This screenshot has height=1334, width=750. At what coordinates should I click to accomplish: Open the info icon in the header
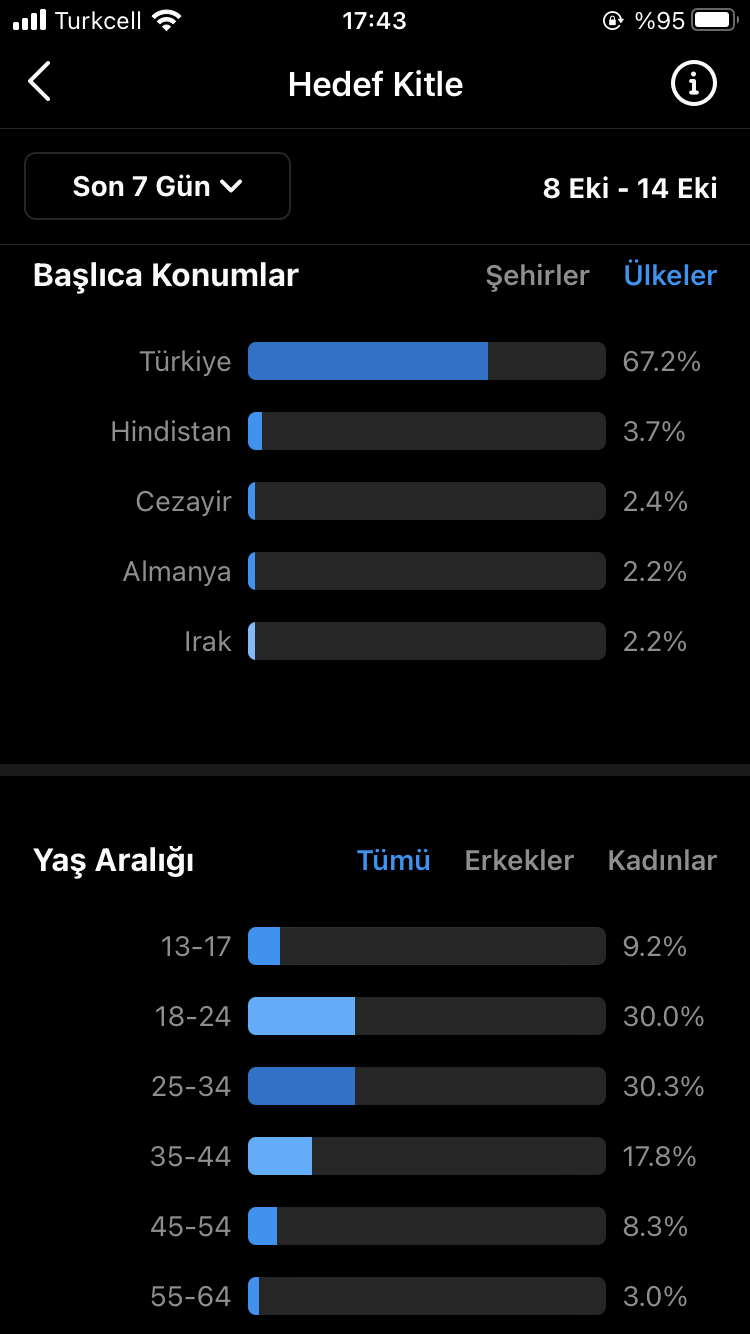coord(693,83)
